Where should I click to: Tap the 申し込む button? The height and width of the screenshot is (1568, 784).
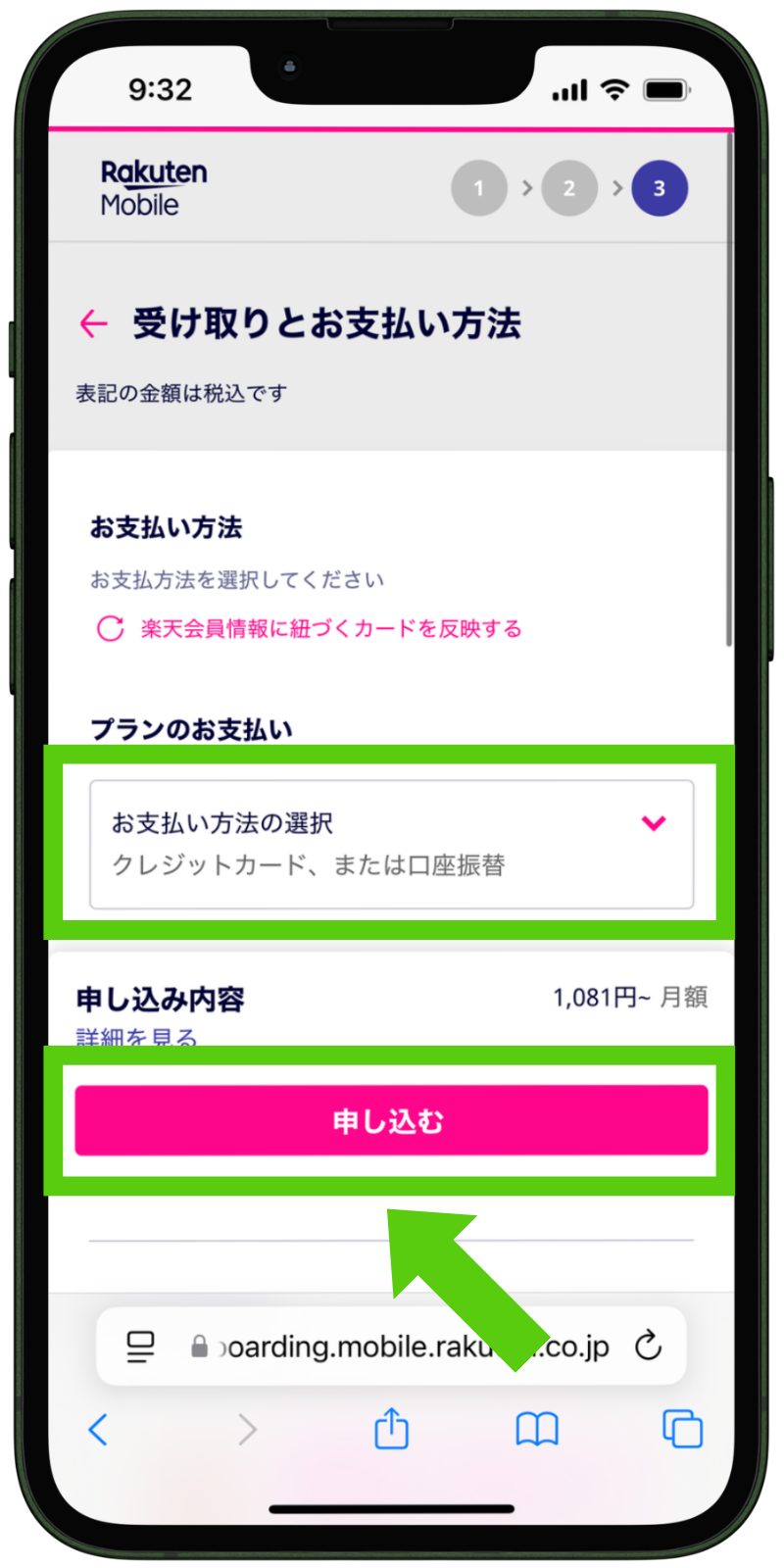tap(391, 1120)
